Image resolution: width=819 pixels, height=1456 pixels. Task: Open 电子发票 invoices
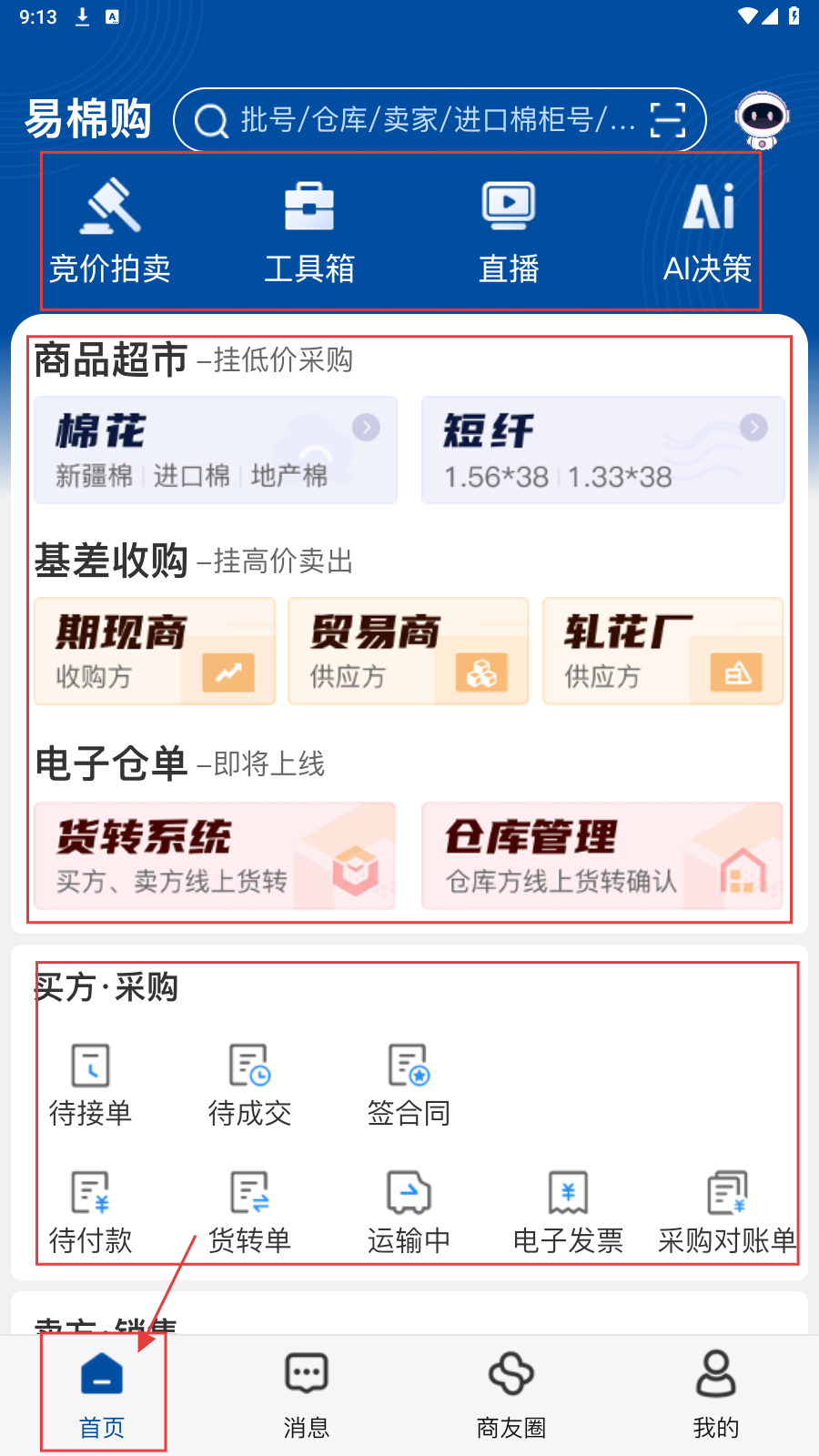coord(568,1212)
